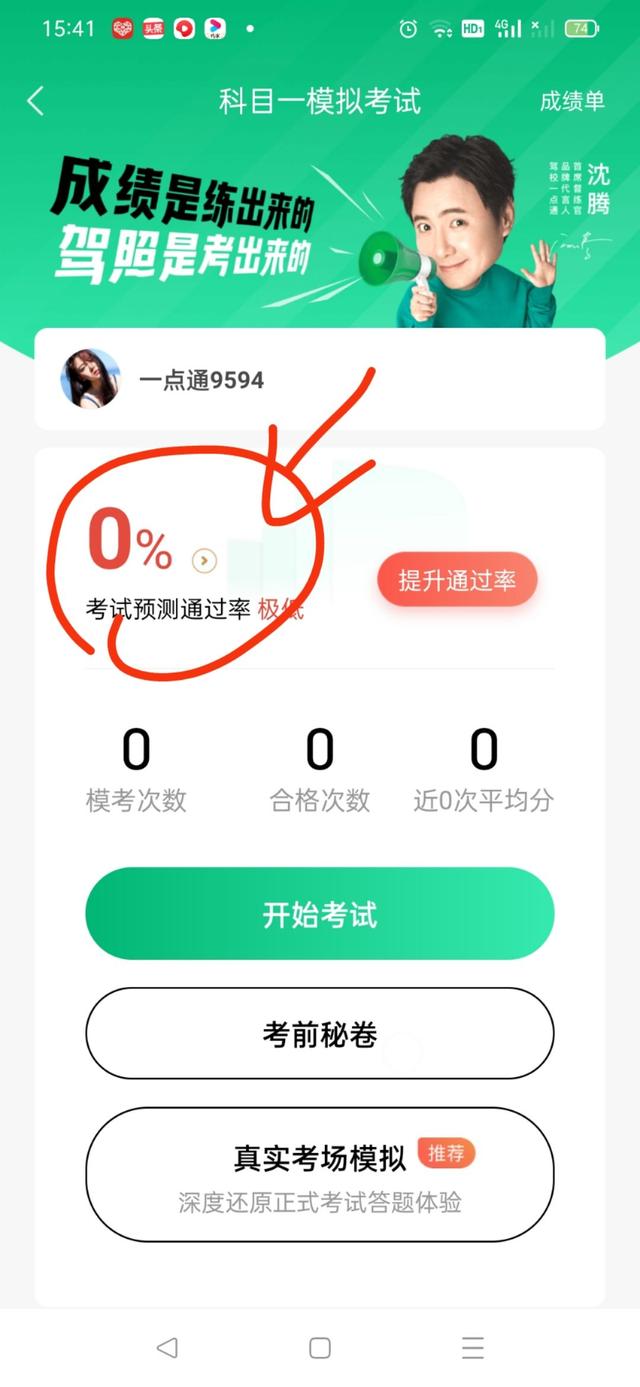Screen dimensions: 640x1387
Task: Go to the home screen via system button
Action: 320,1347
